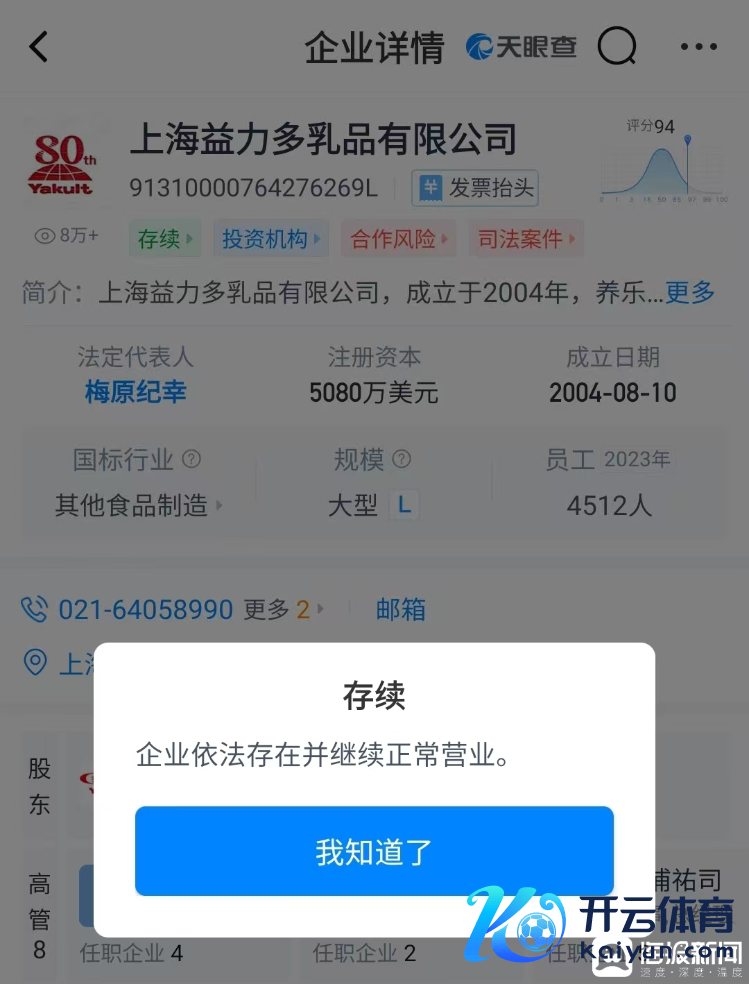Open 发票抬头 invoice header

click(x=476, y=187)
